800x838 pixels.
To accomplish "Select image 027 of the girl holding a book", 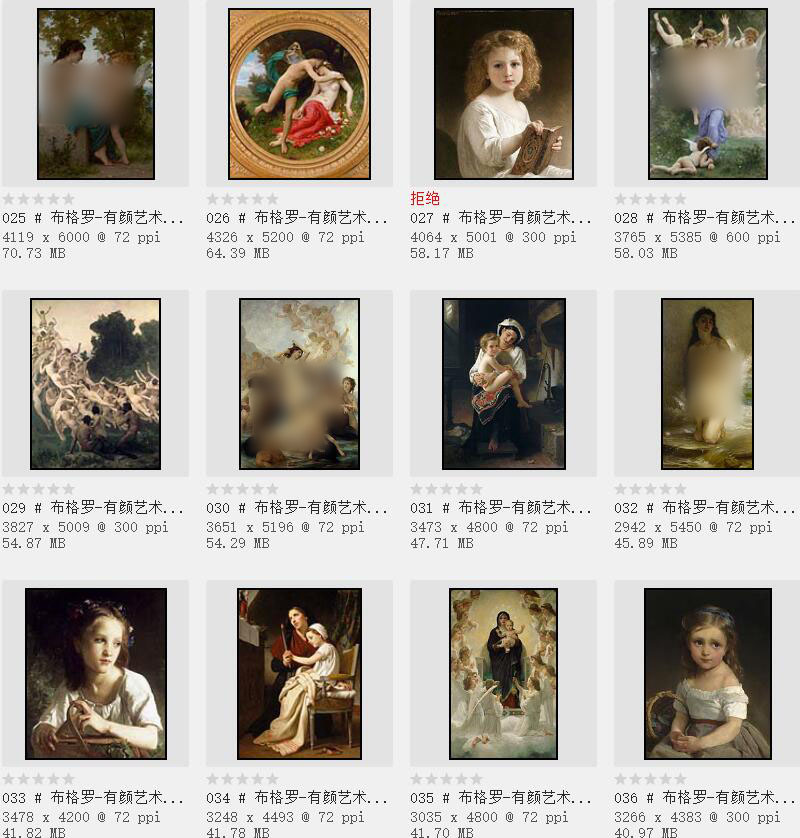I will click(504, 94).
